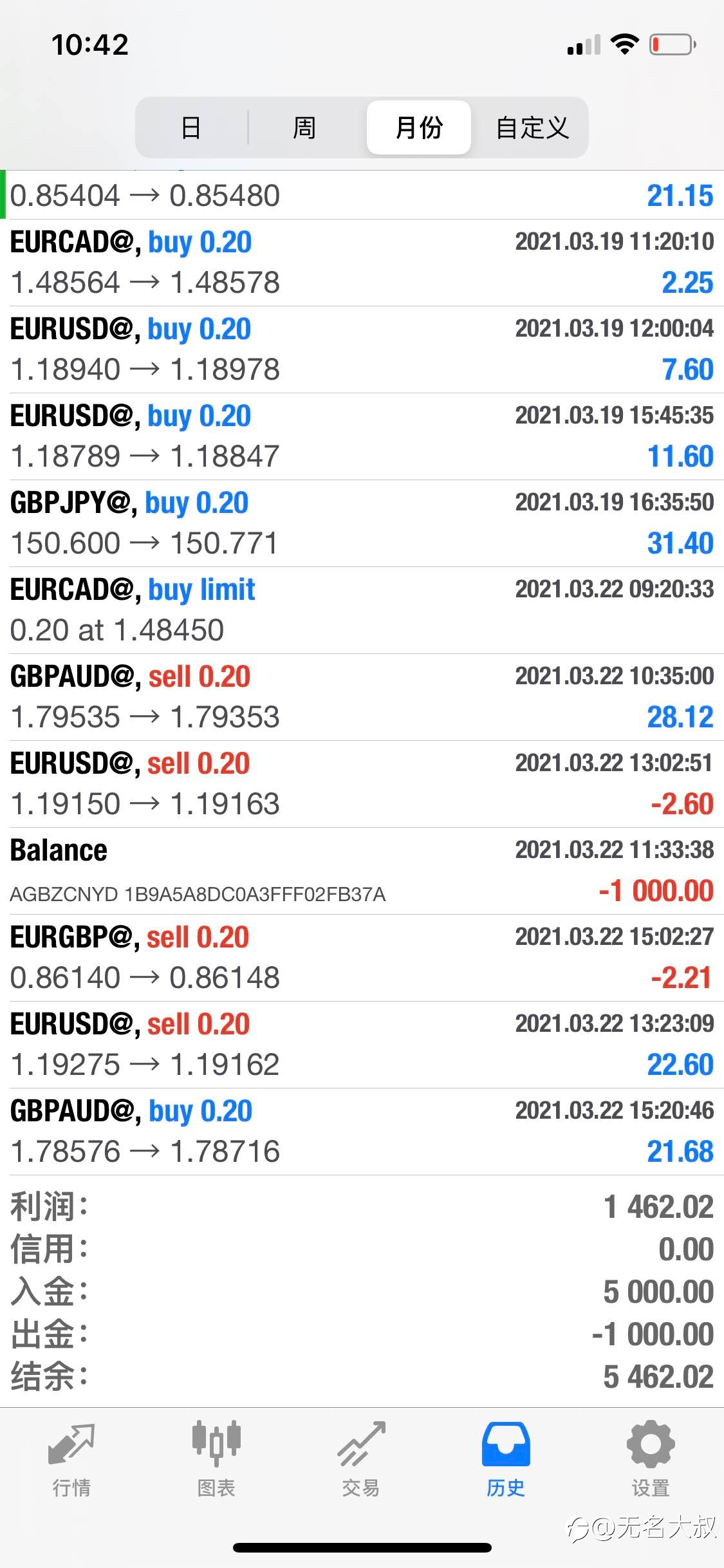The width and height of the screenshot is (724, 1568).
Task: Open the 自定义 custom period tab
Action: pyautogui.click(x=532, y=127)
